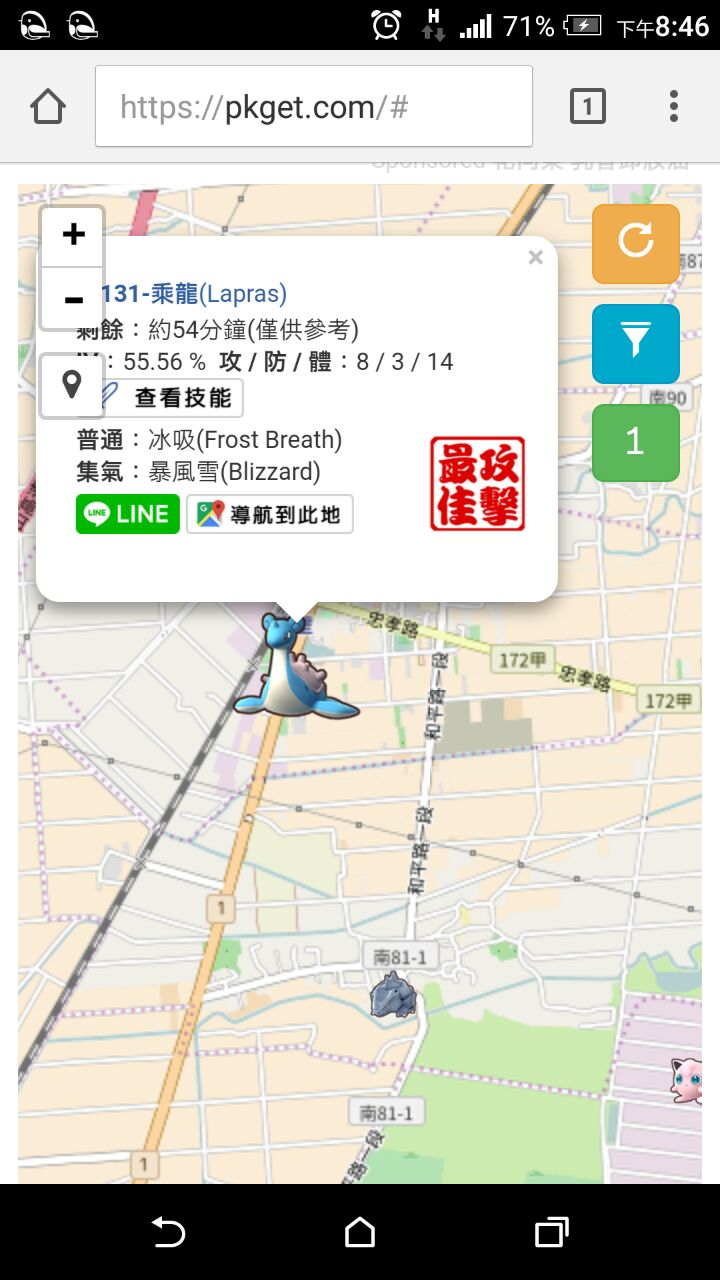
Task: Open the browser overflow menu
Action: [674, 107]
